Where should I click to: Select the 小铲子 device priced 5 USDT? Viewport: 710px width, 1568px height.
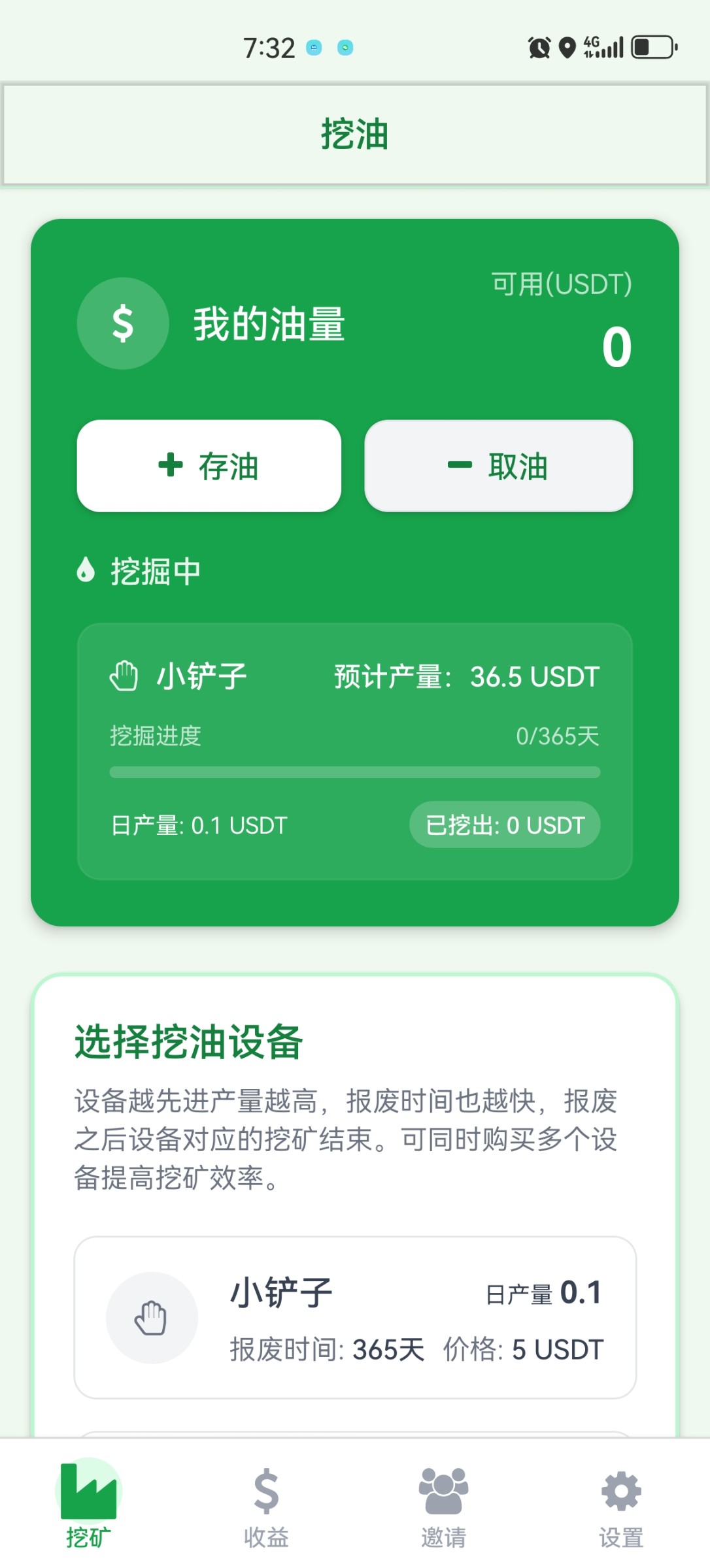(355, 1317)
